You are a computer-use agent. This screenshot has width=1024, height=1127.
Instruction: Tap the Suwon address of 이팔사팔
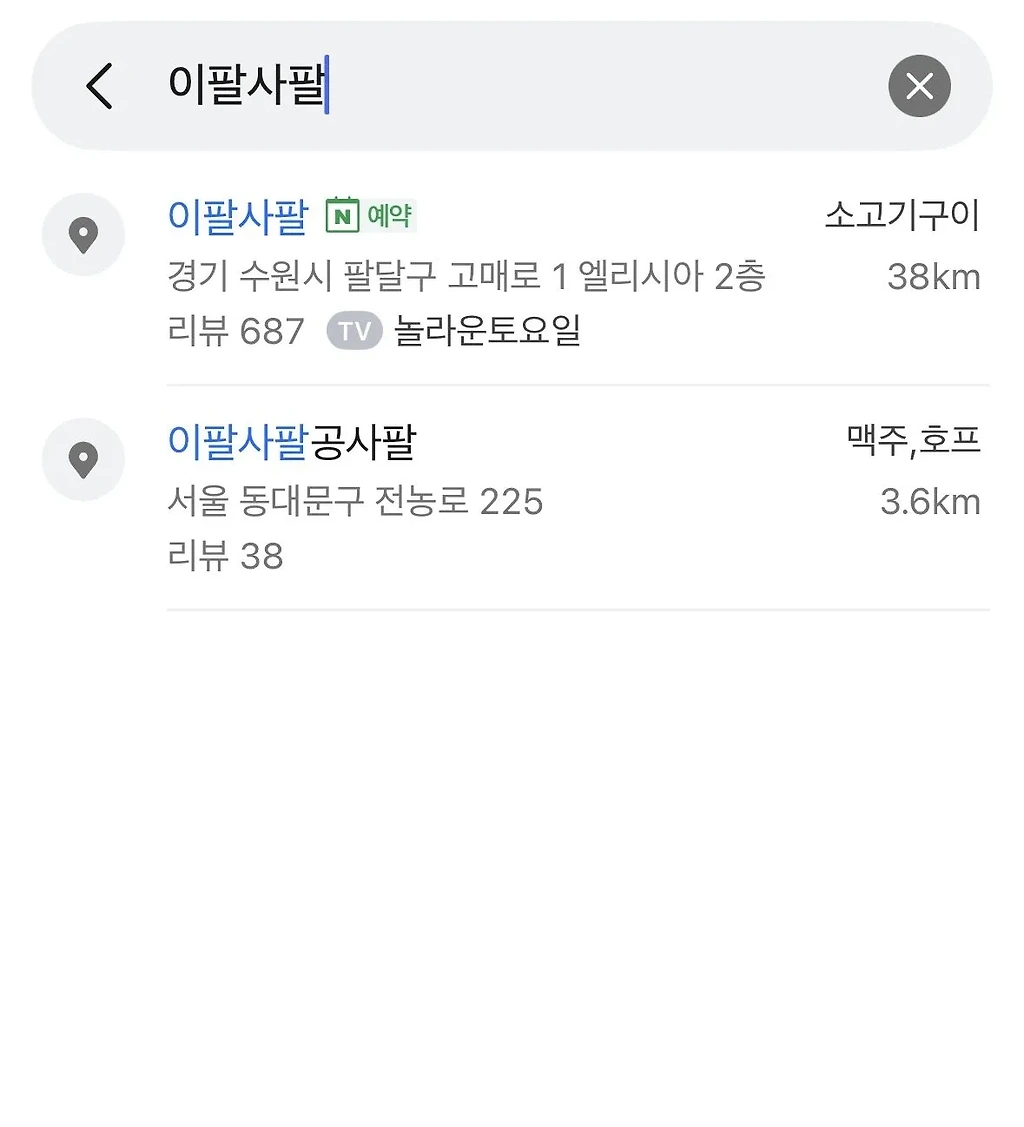[x=466, y=278]
